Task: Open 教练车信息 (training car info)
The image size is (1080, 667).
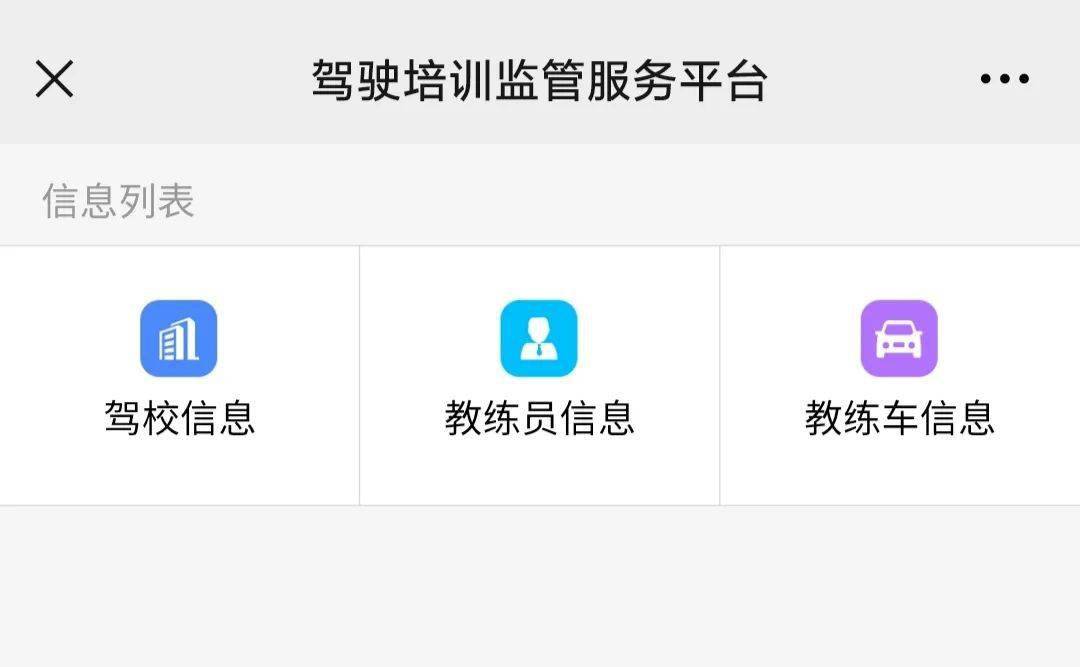Action: (899, 372)
